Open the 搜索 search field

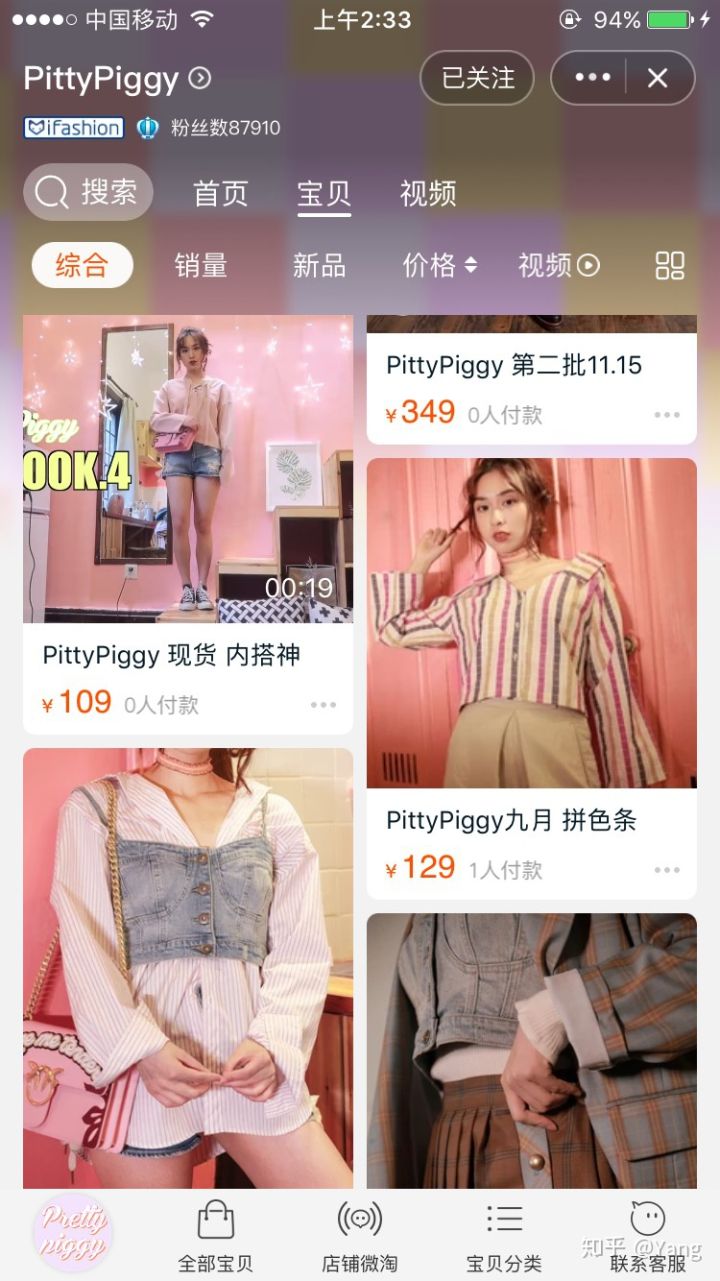(x=89, y=192)
